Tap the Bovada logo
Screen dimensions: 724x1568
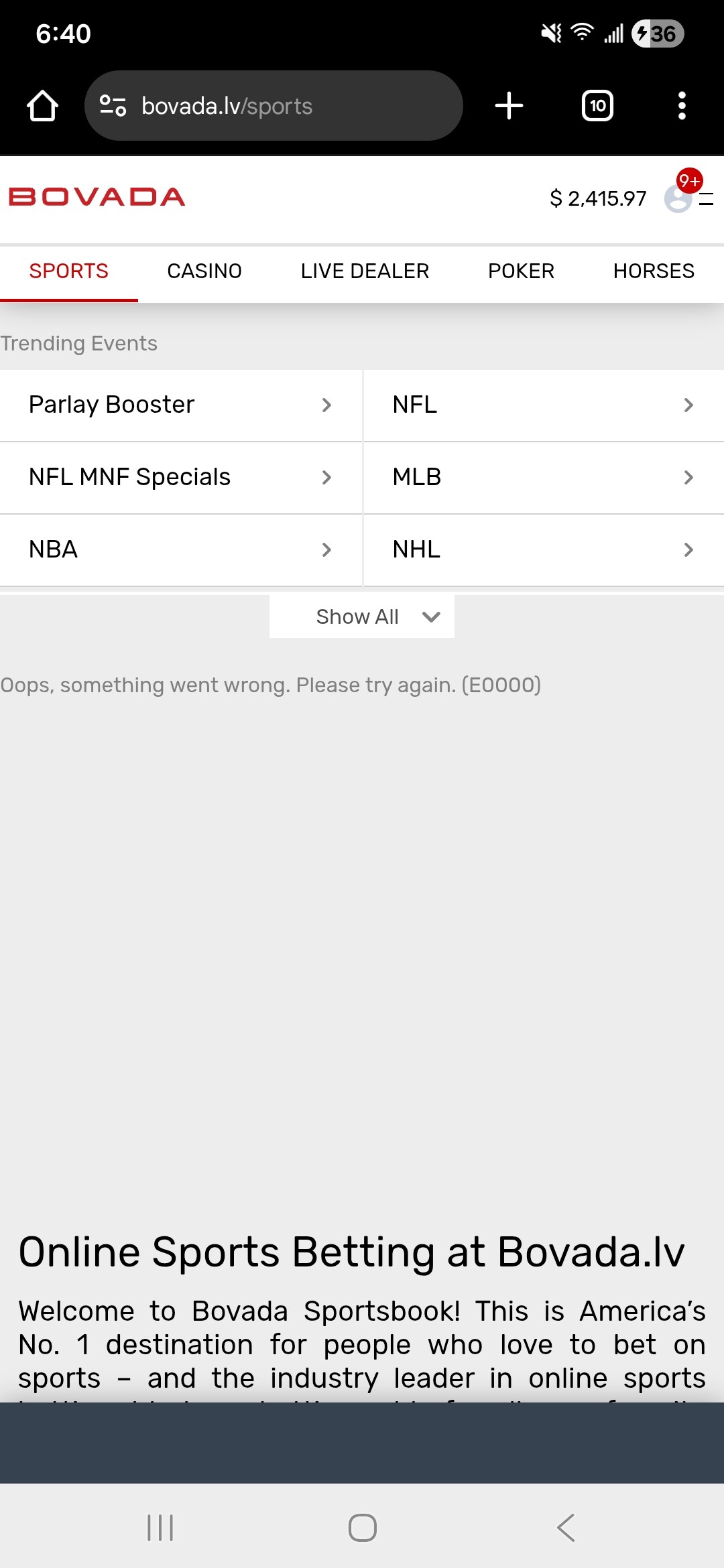(x=97, y=197)
